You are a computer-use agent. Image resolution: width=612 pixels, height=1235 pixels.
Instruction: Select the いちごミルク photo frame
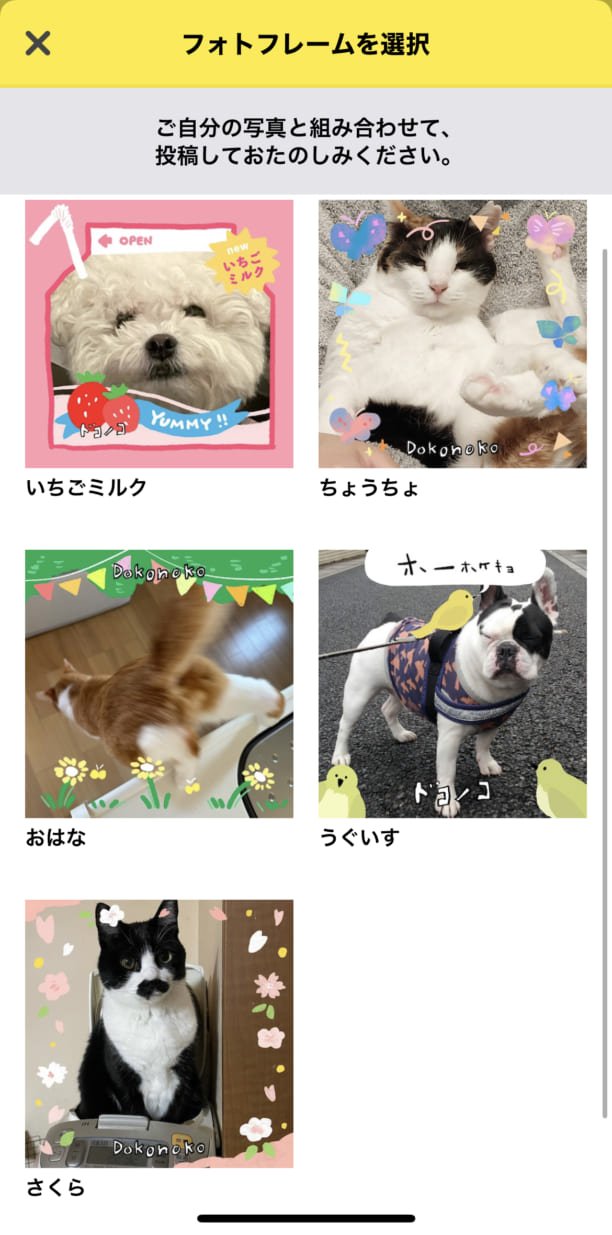click(159, 334)
